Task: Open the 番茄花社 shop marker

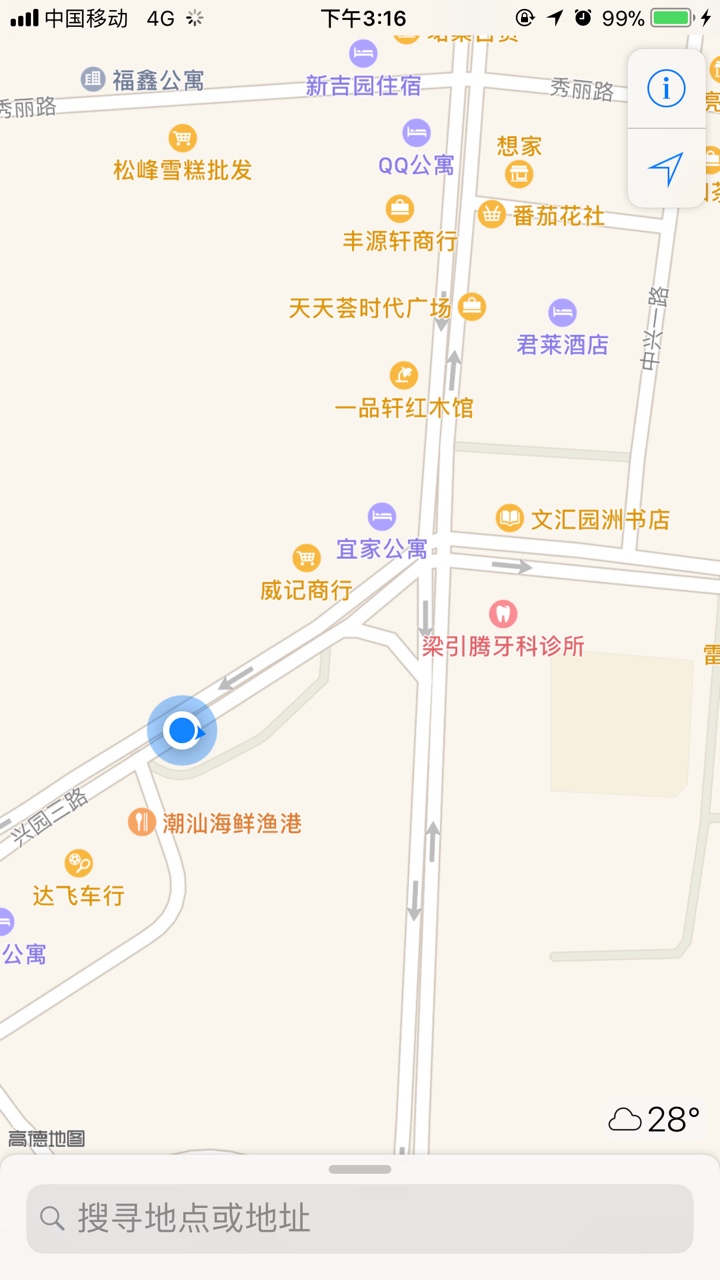Action: pyautogui.click(x=491, y=214)
